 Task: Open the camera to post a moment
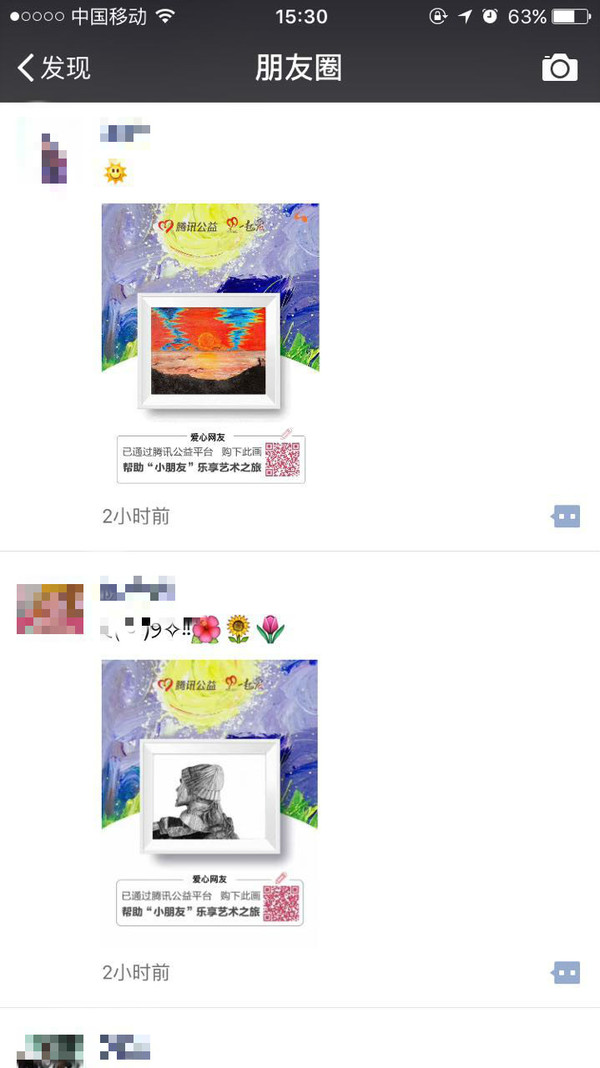coord(560,68)
